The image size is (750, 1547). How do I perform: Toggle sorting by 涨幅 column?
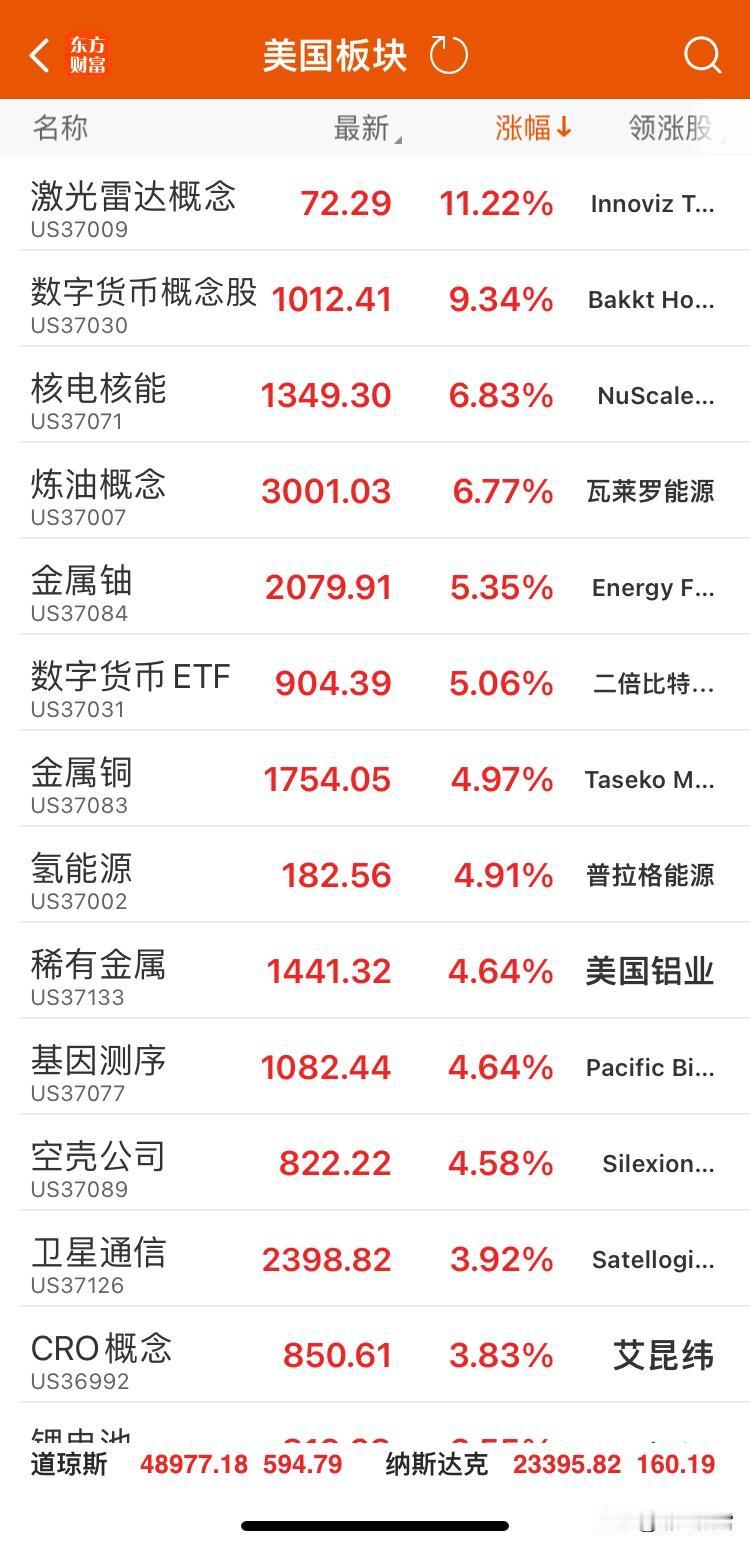pyautogui.click(x=533, y=128)
